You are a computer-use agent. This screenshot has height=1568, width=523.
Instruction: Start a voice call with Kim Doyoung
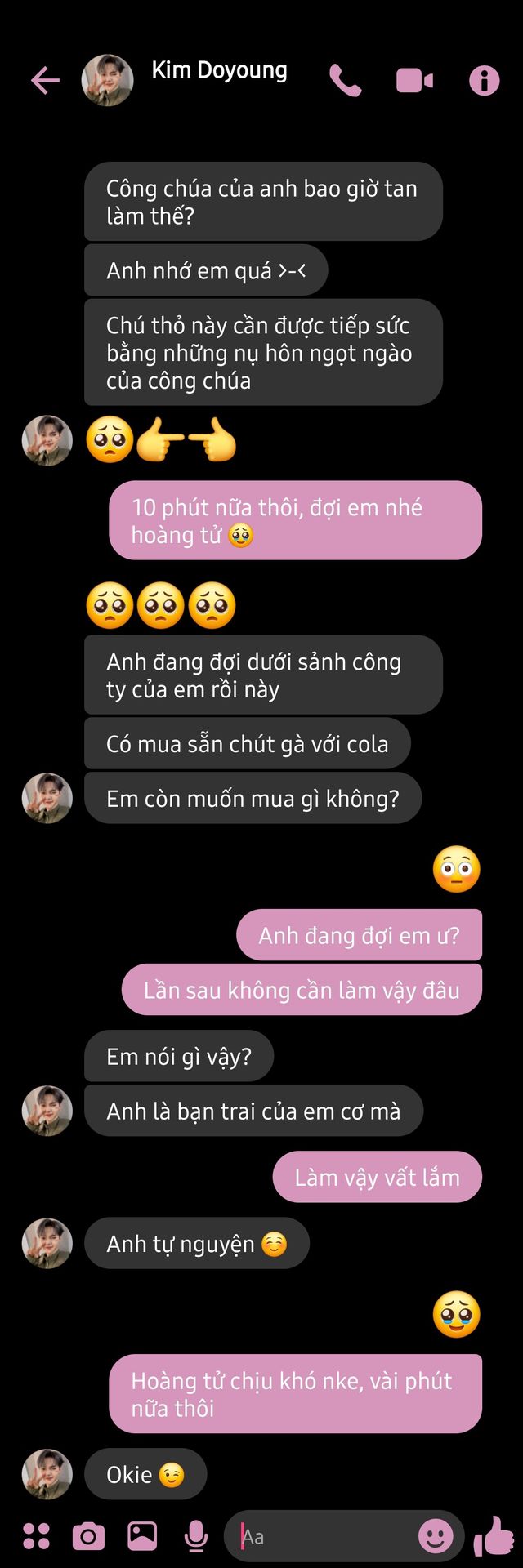345,80
